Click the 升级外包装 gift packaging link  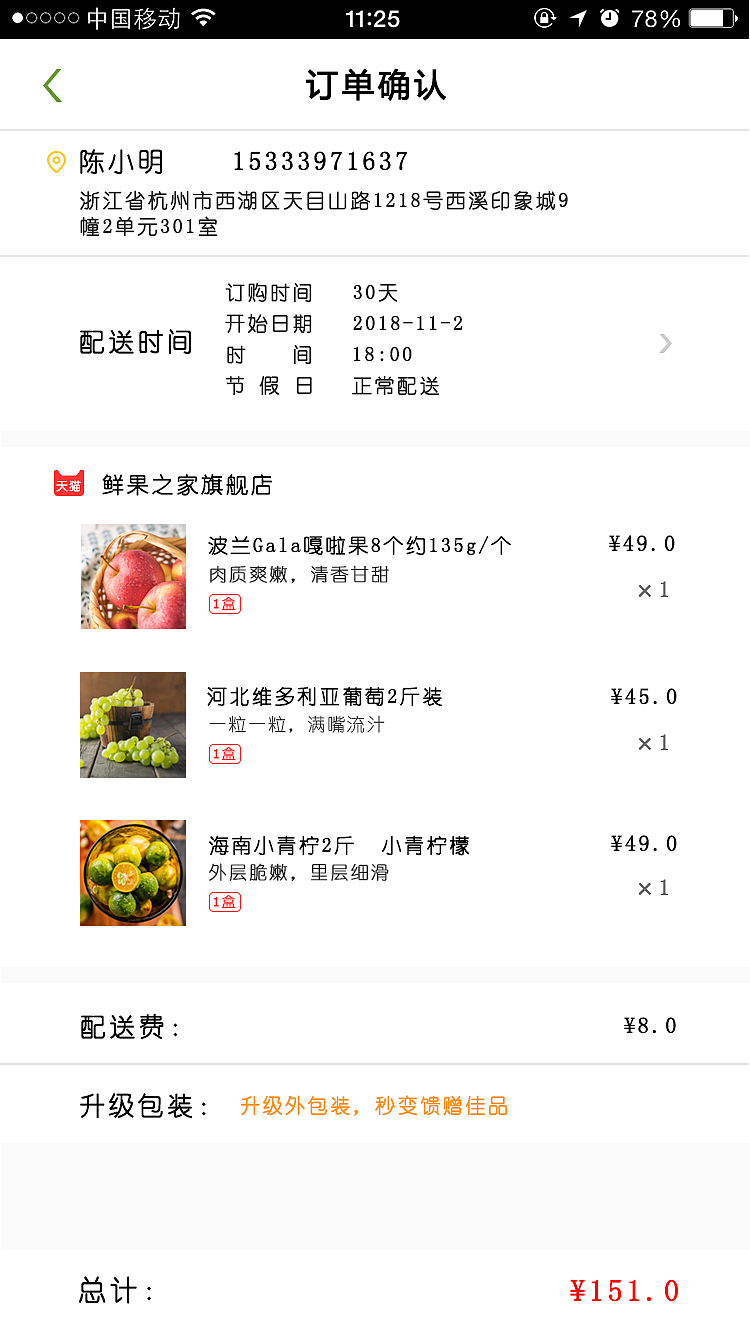tap(374, 1106)
